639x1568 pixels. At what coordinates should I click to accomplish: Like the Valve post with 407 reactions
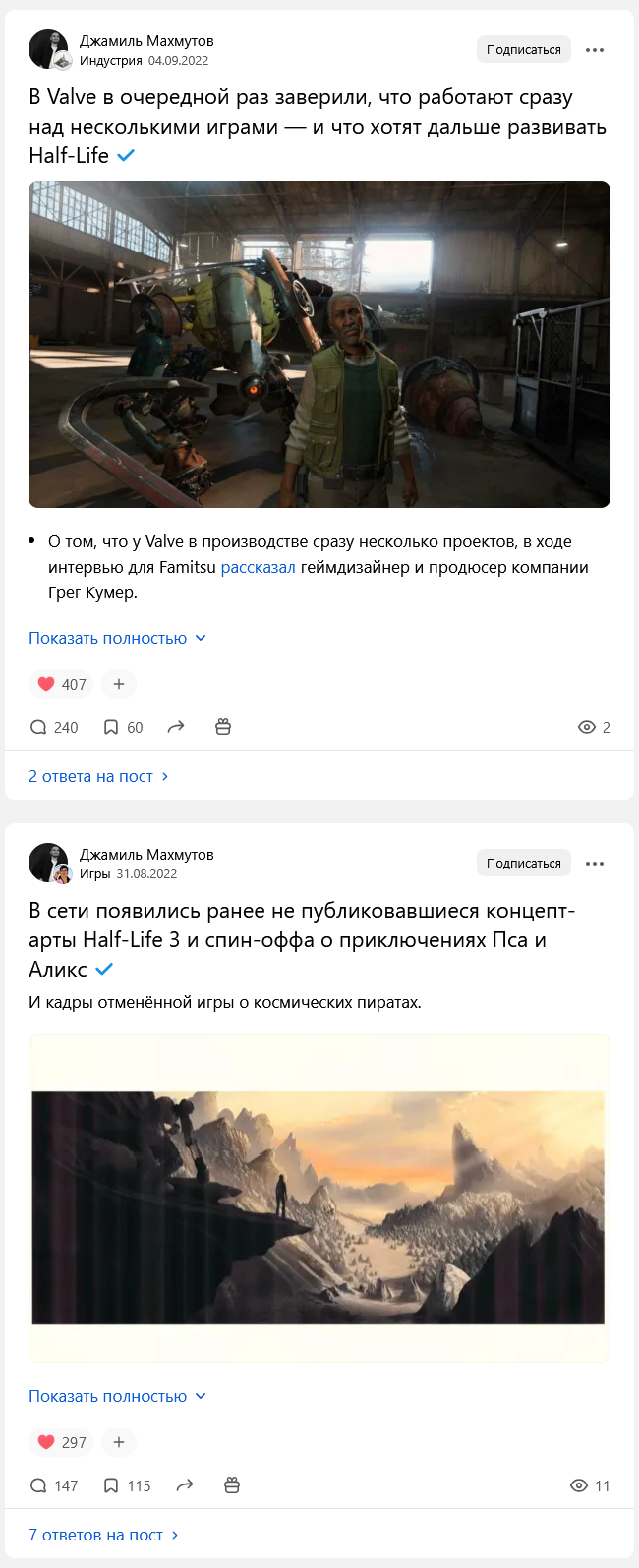(x=61, y=684)
